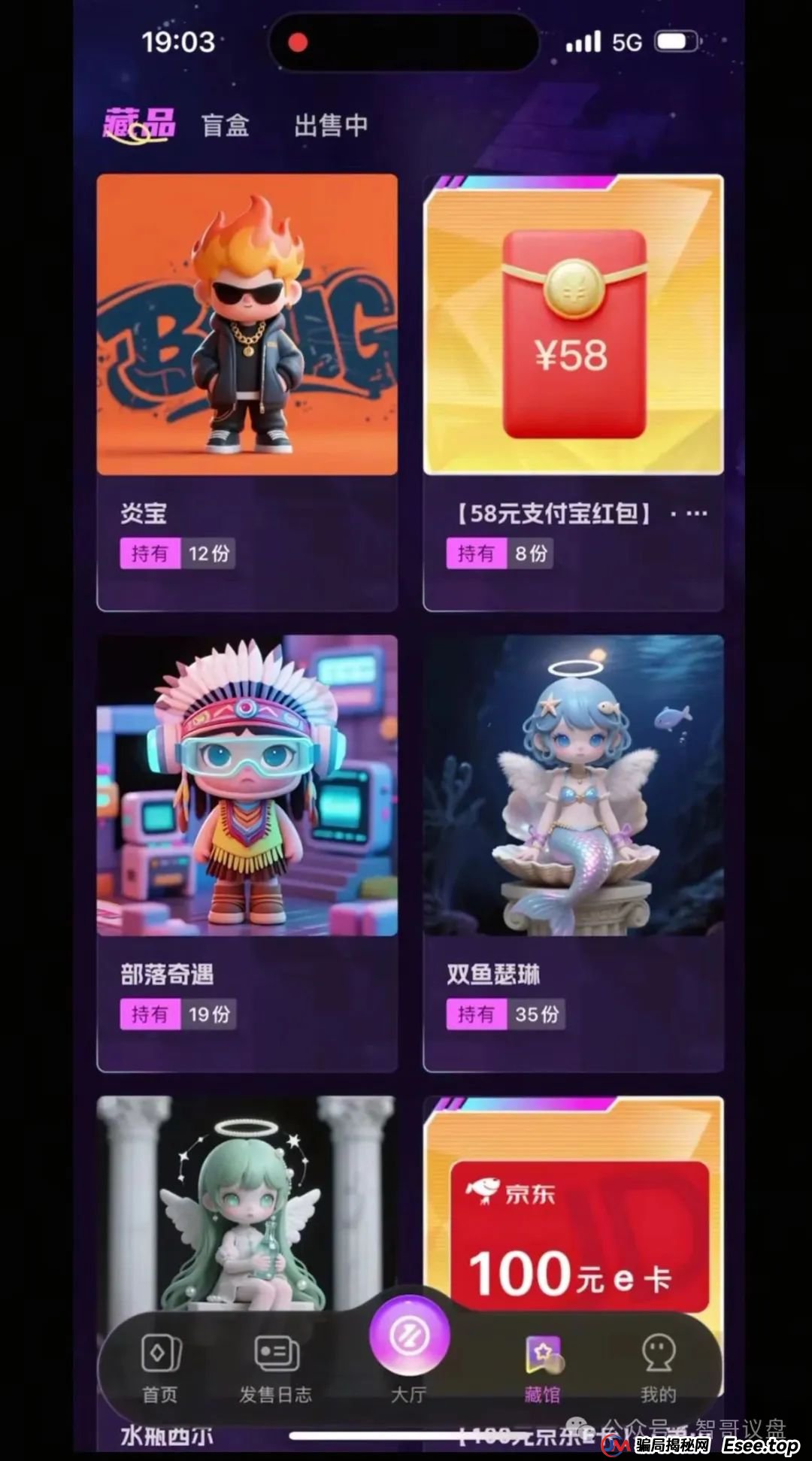Image resolution: width=812 pixels, height=1461 pixels.
Task: Switch to the 出售中 on-sale tab
Action: point(331,126)
